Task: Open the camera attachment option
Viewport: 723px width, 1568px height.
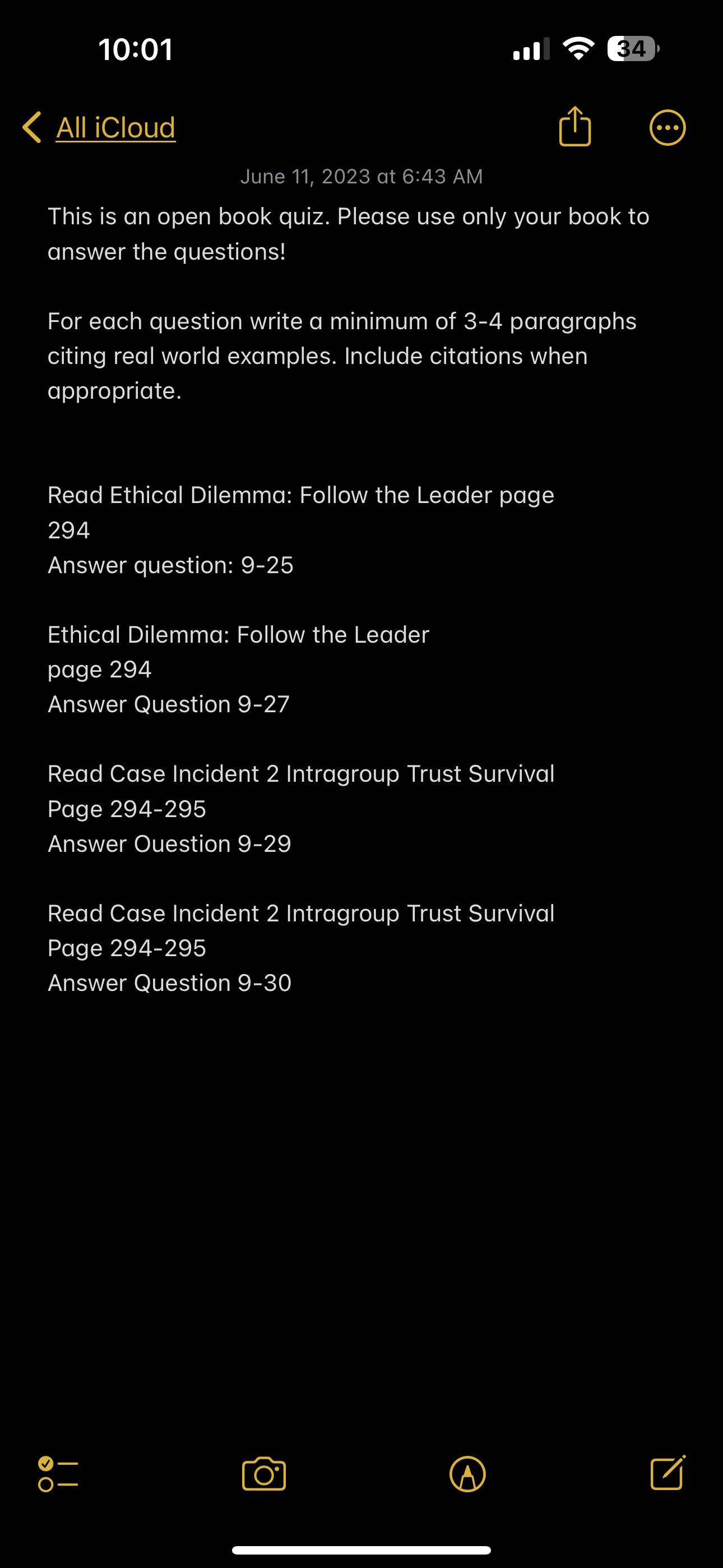Action: click(x=263, y=1474)
